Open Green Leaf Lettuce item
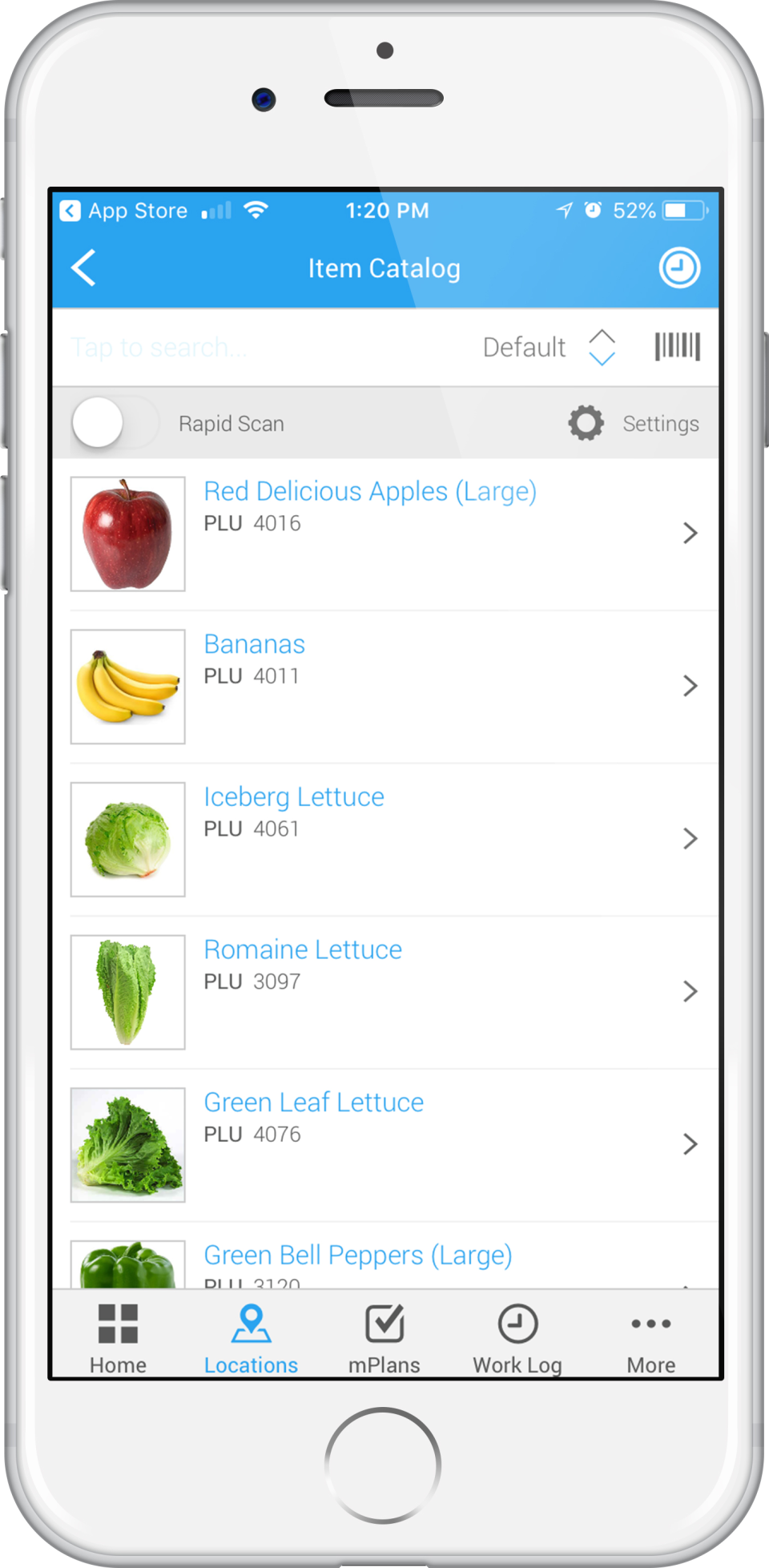The height and width of the screenshot is (1568, 769). tap(384, 1143)
